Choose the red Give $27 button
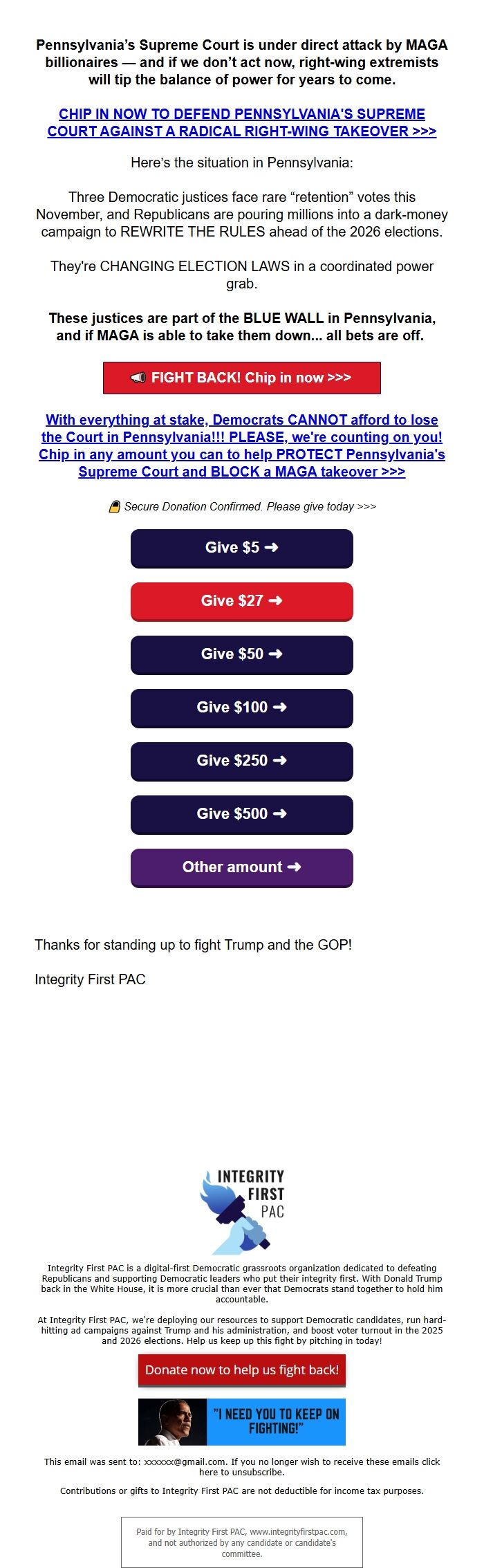Image resolution: width=484 pixels, height=1568 pixels. (241, 601)
